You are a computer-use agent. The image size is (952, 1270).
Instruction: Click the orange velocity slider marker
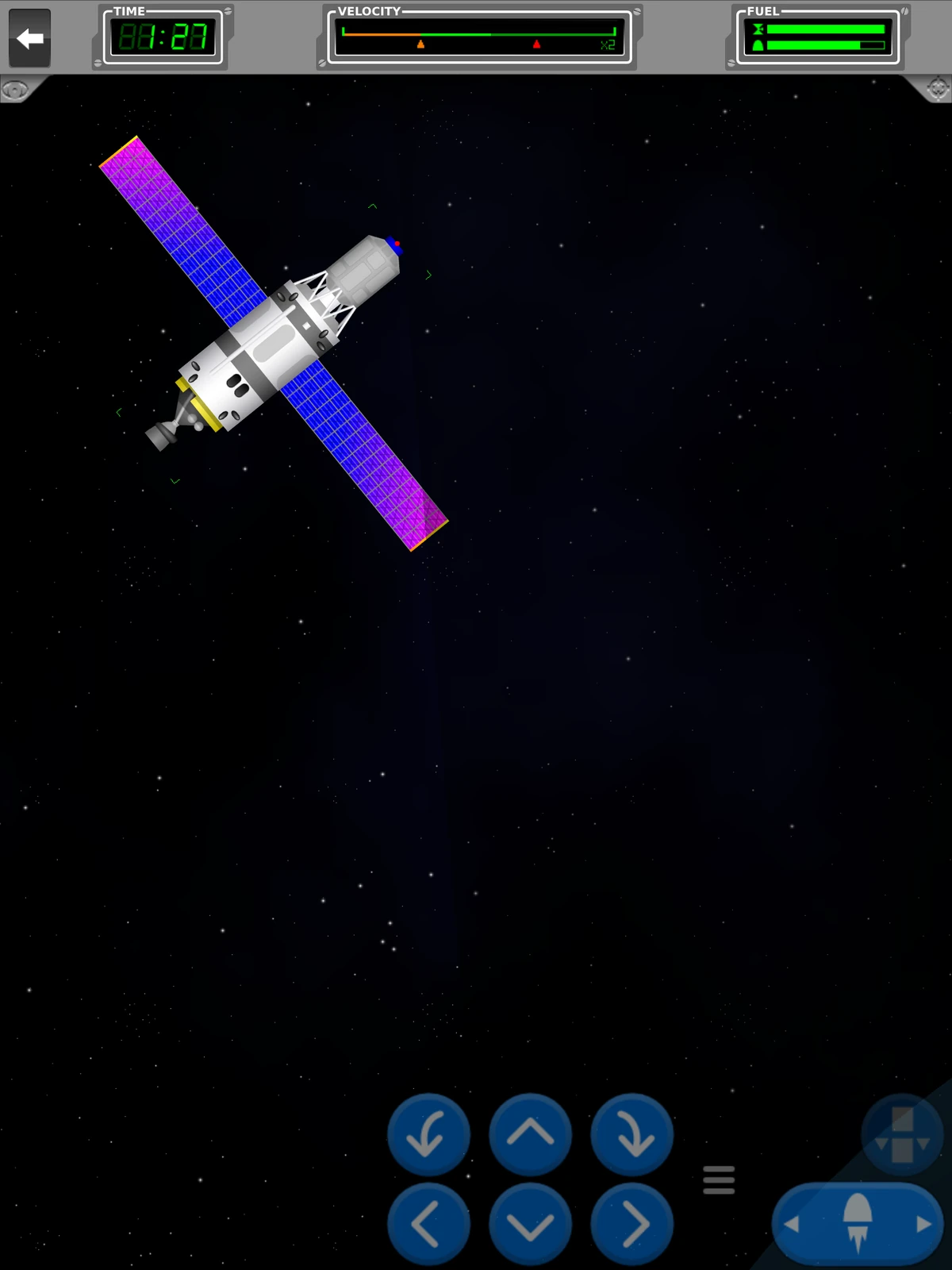pyautogui.click(x=420, y=44)
